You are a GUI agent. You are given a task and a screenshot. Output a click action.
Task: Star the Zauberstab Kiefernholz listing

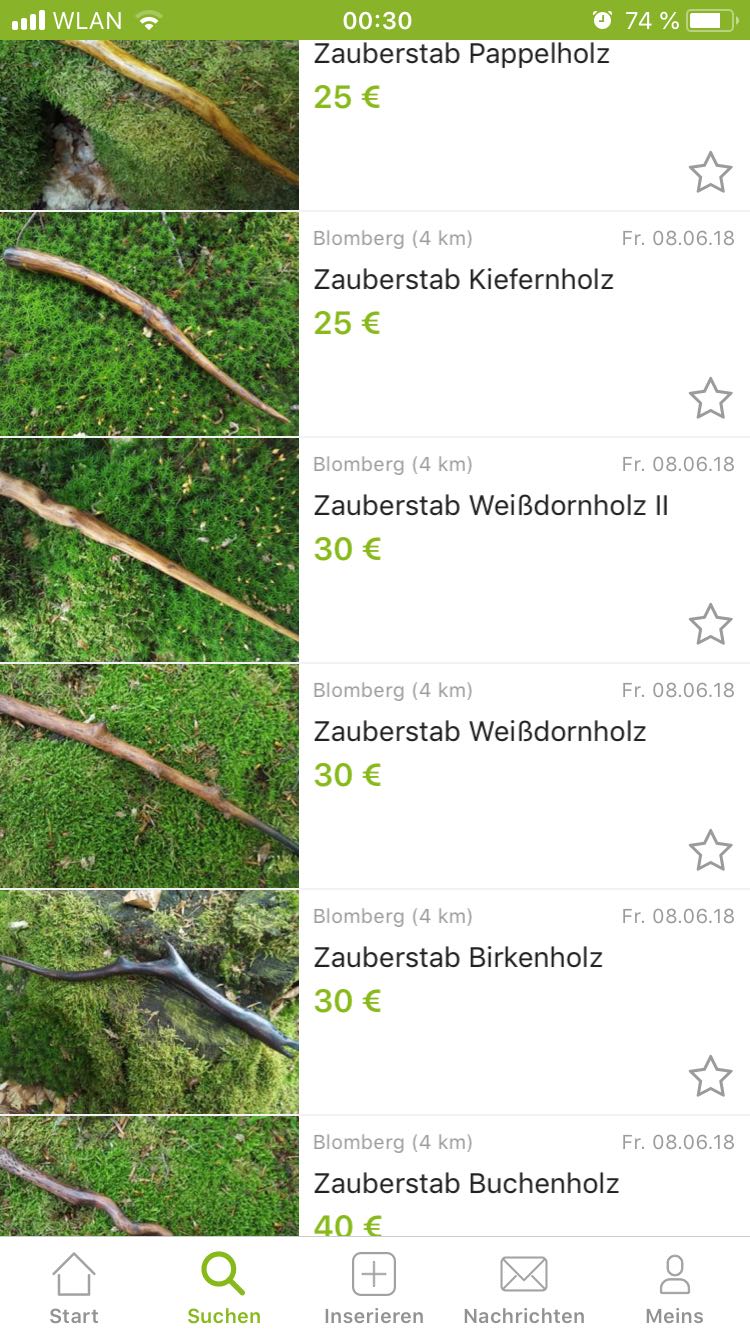(710, 399)
